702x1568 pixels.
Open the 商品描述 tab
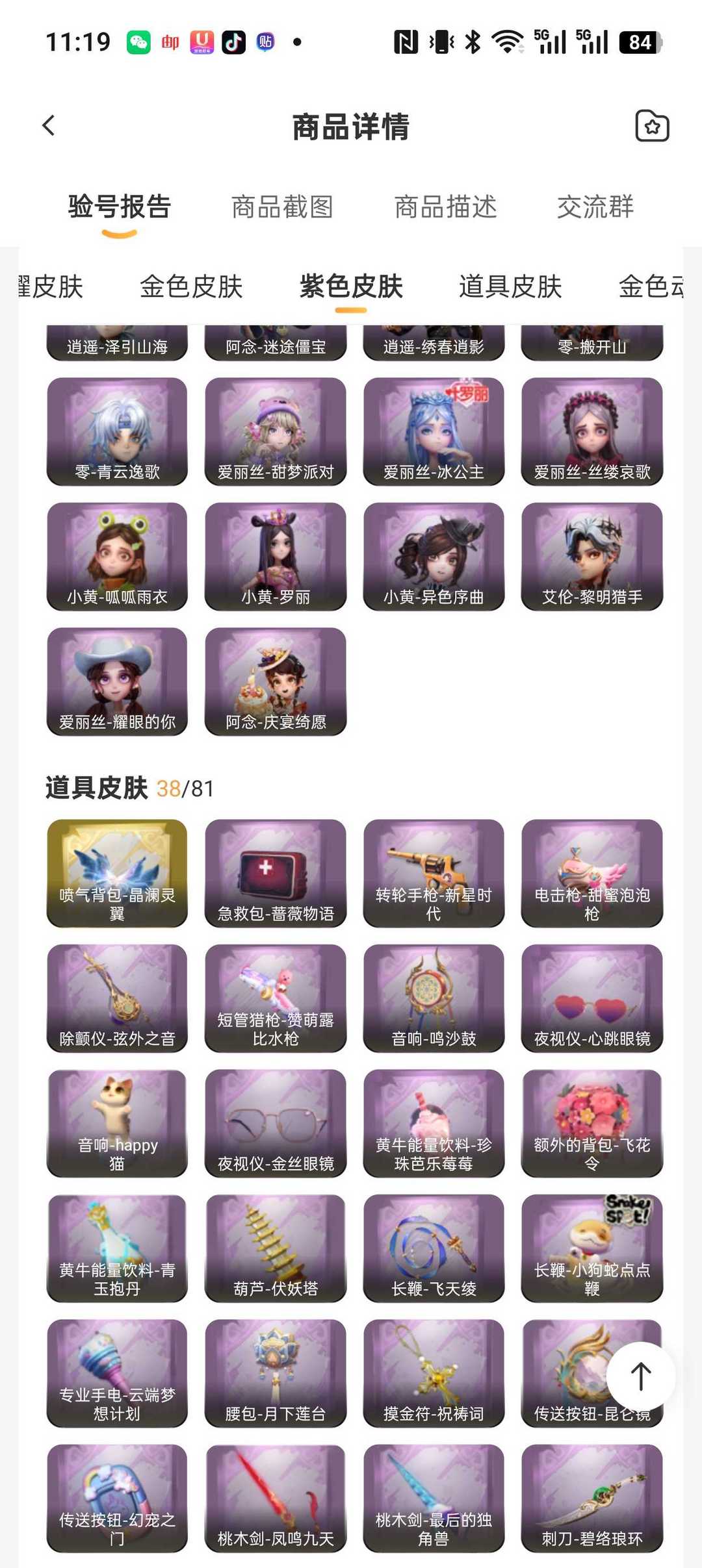(445, 207)
